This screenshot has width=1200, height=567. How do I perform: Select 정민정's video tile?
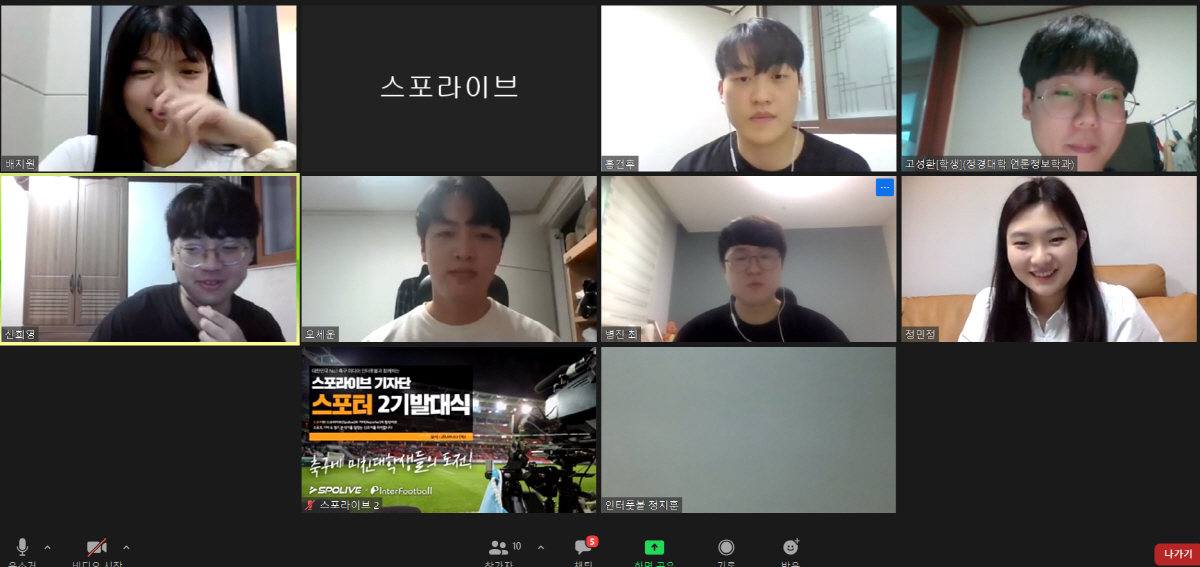[1048, 258]
